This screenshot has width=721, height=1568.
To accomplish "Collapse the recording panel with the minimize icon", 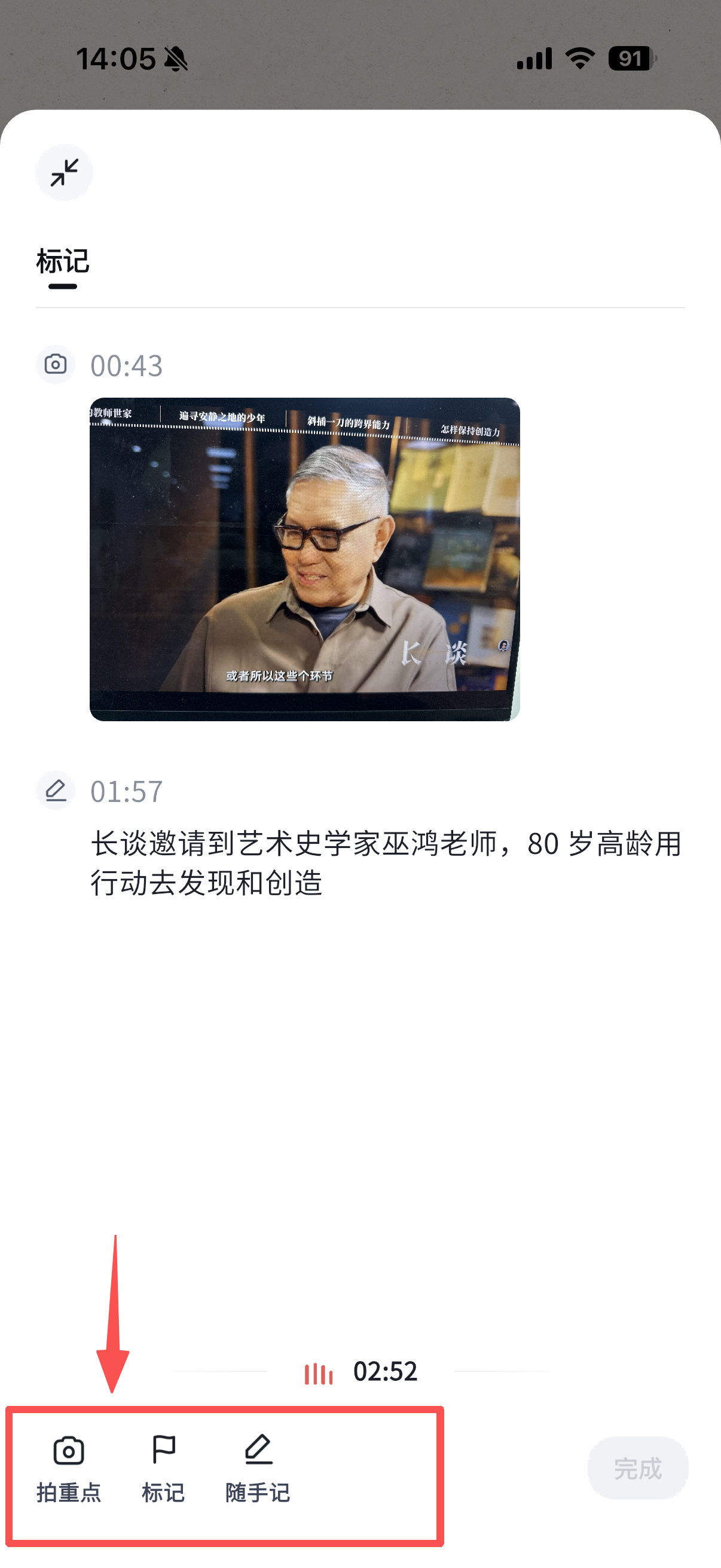I will pos(64,173).
